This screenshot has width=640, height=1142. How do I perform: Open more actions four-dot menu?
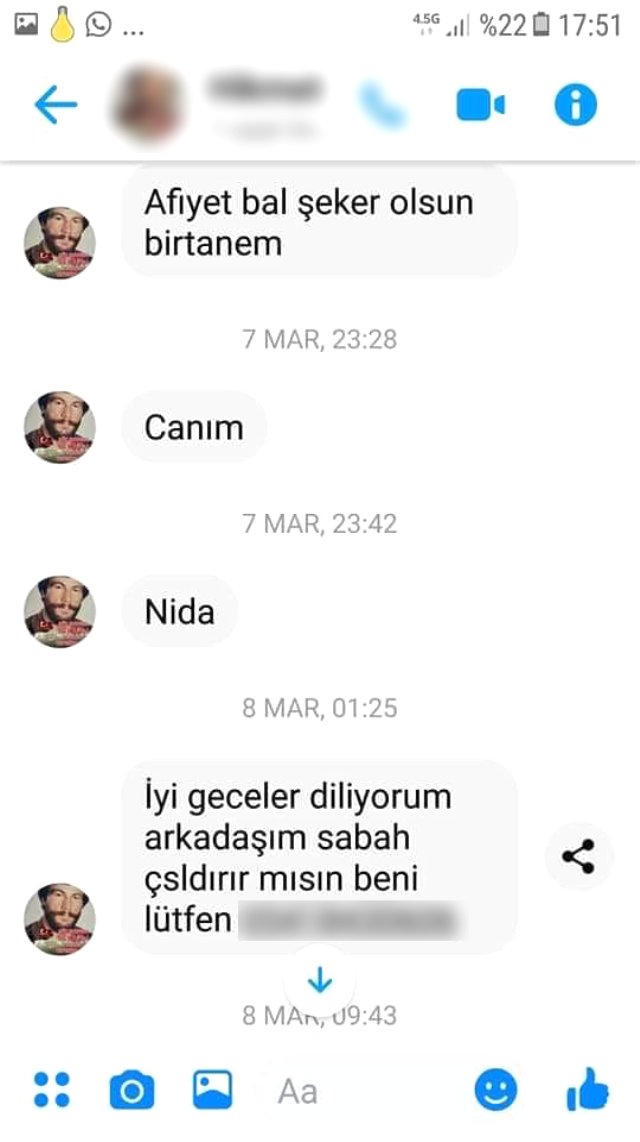51,1089
